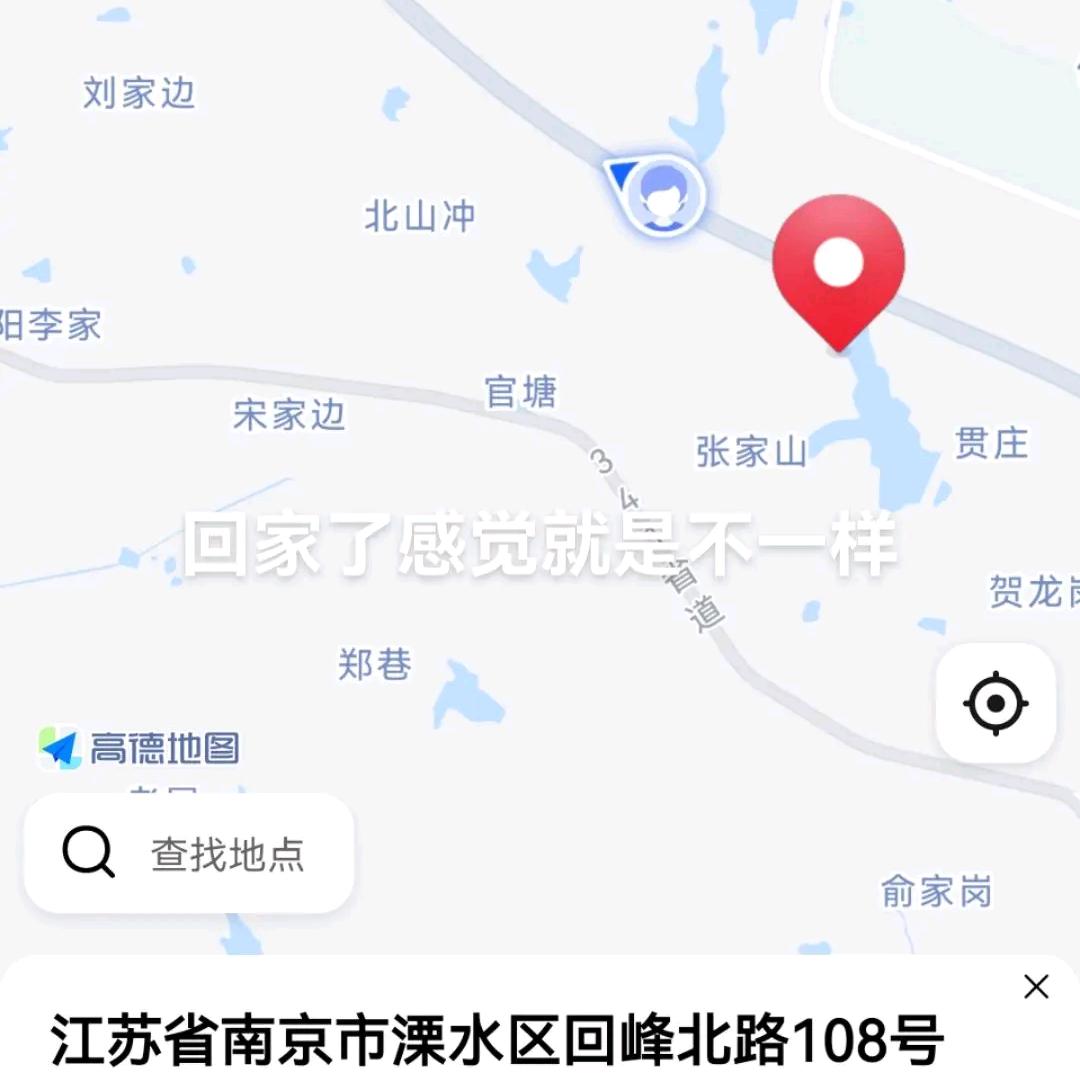
Task: Tap the user avatar marker
Action: (x=660, y=193)
